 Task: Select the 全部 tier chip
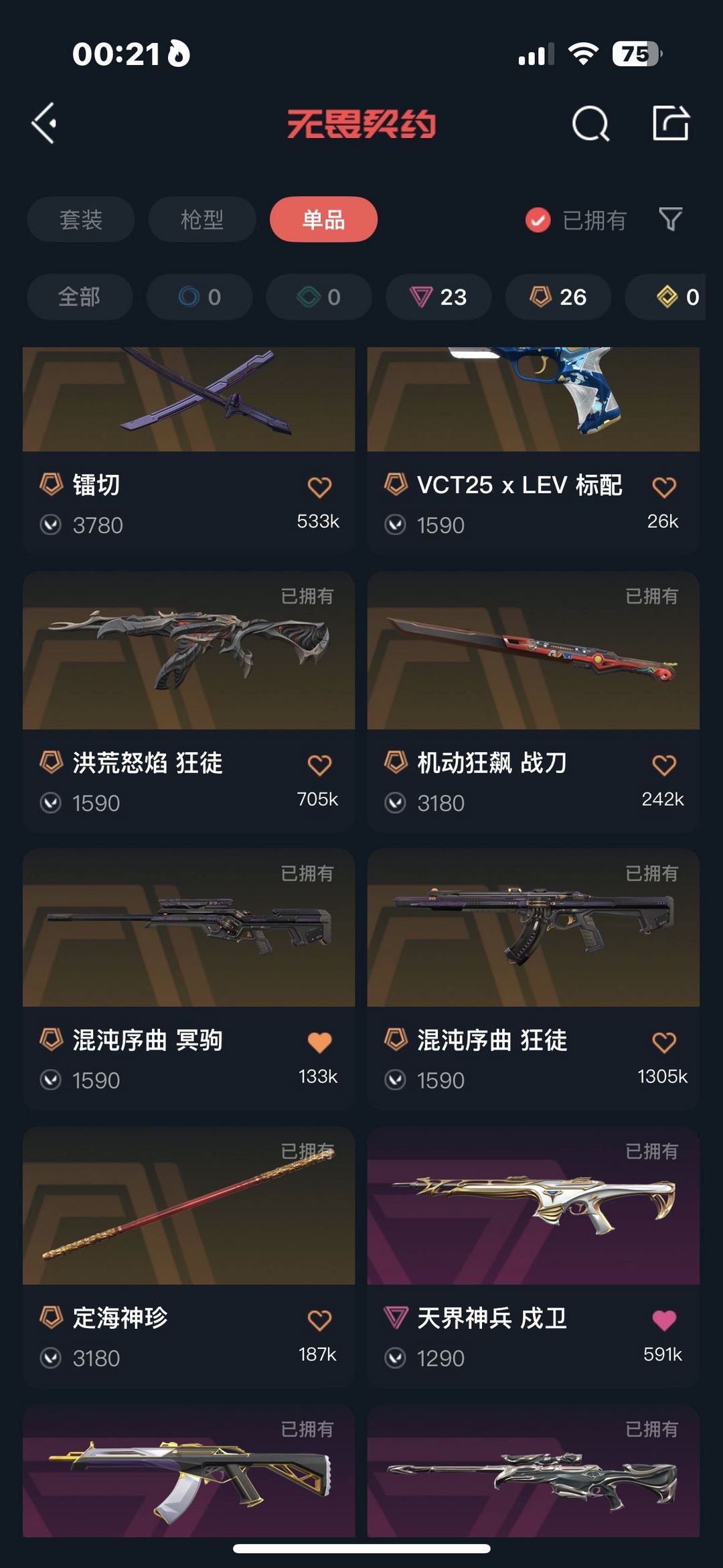coord(80,297)
